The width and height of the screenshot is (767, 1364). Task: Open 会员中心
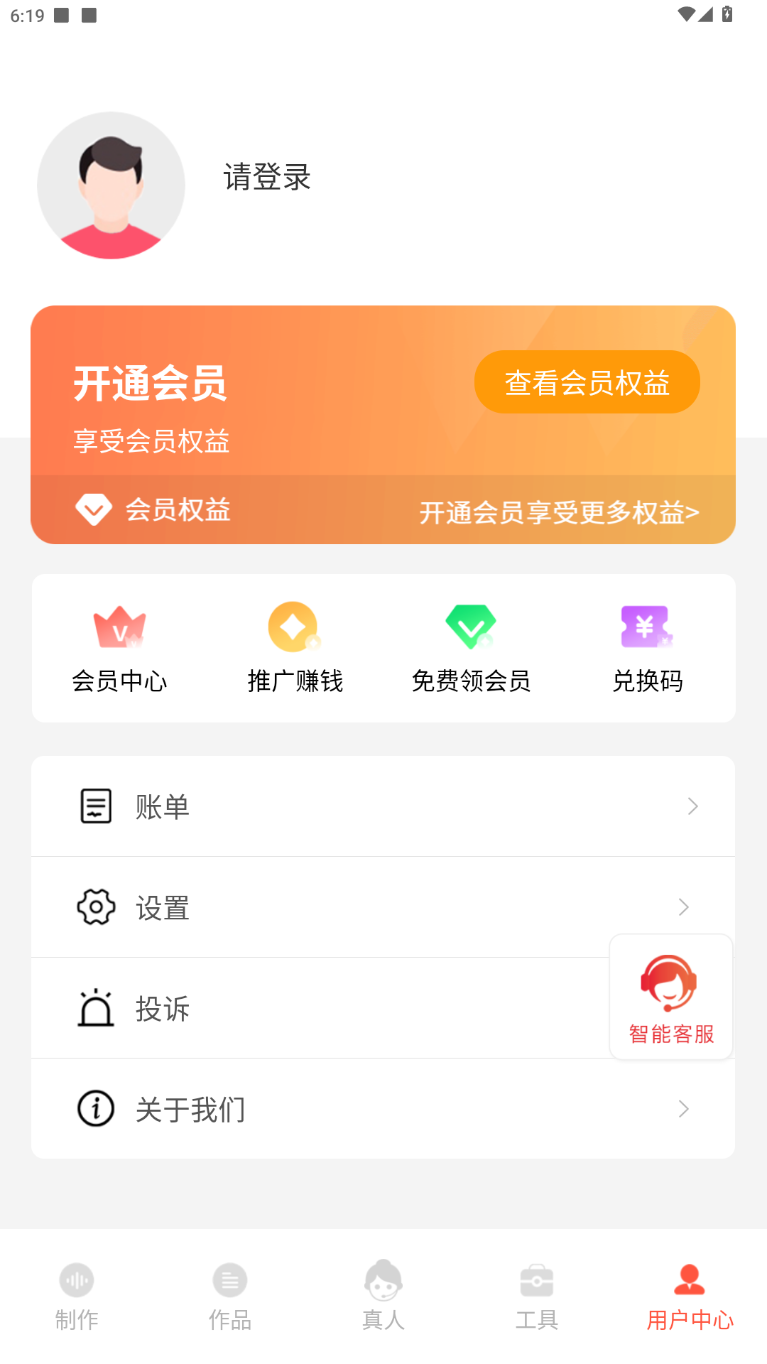point(119,649)
